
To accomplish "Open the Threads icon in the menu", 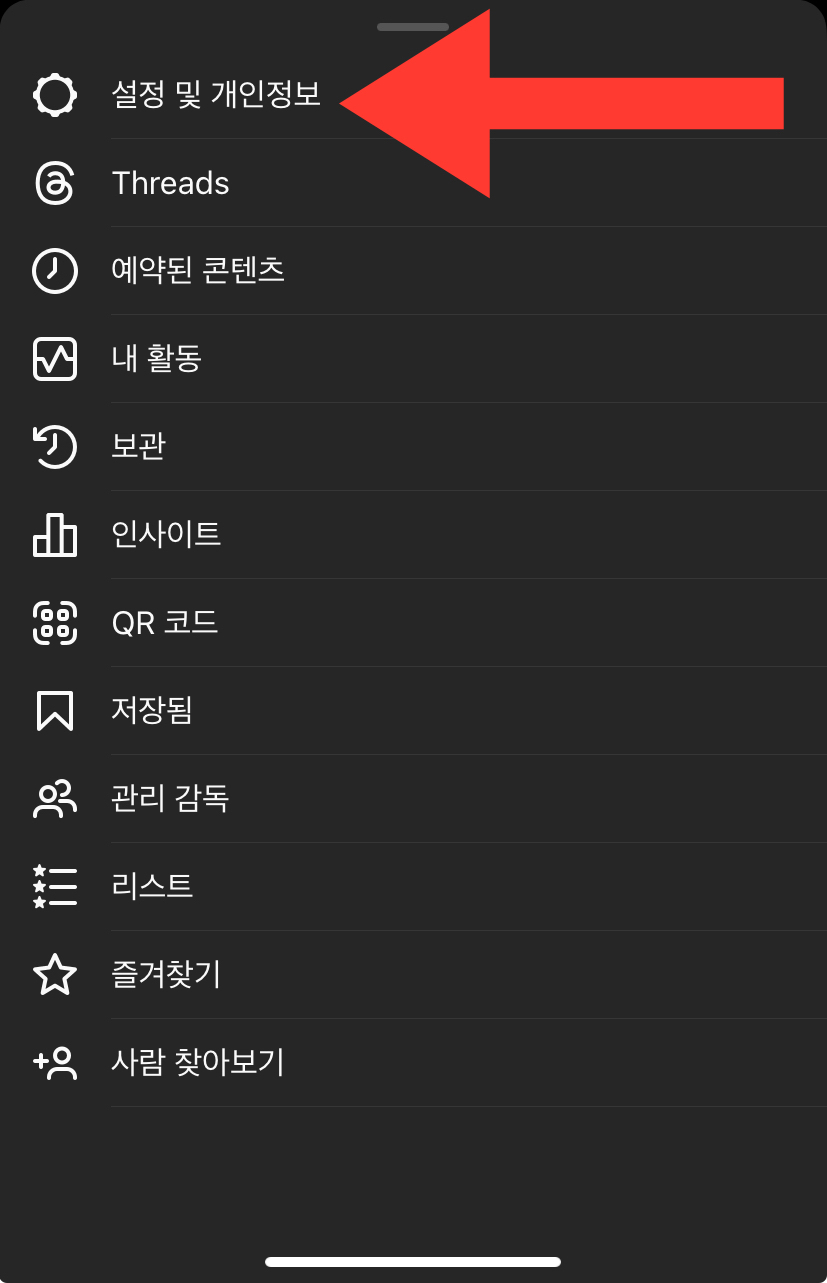I will pos(55,183).
